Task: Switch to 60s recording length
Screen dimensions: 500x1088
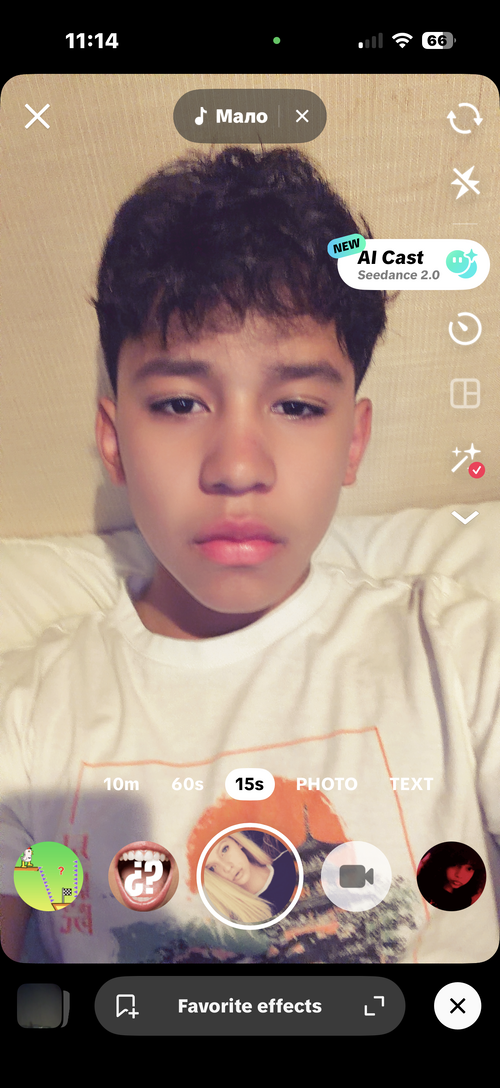Action: coord(187,784)
